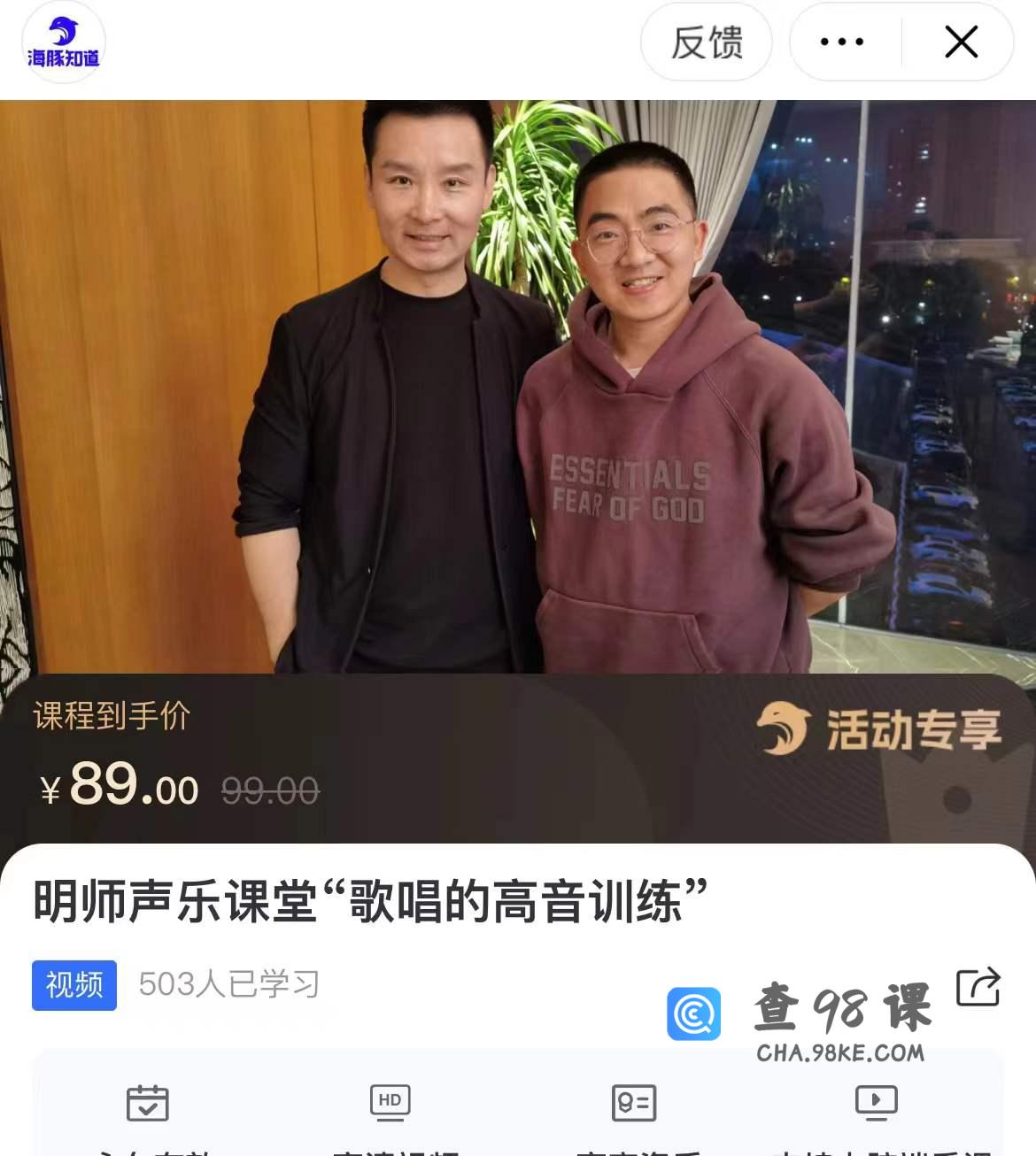Screen dimensions: 1036x1156
Task: Open the 海豚知道 store logo
Action: (x=63, y=42)
